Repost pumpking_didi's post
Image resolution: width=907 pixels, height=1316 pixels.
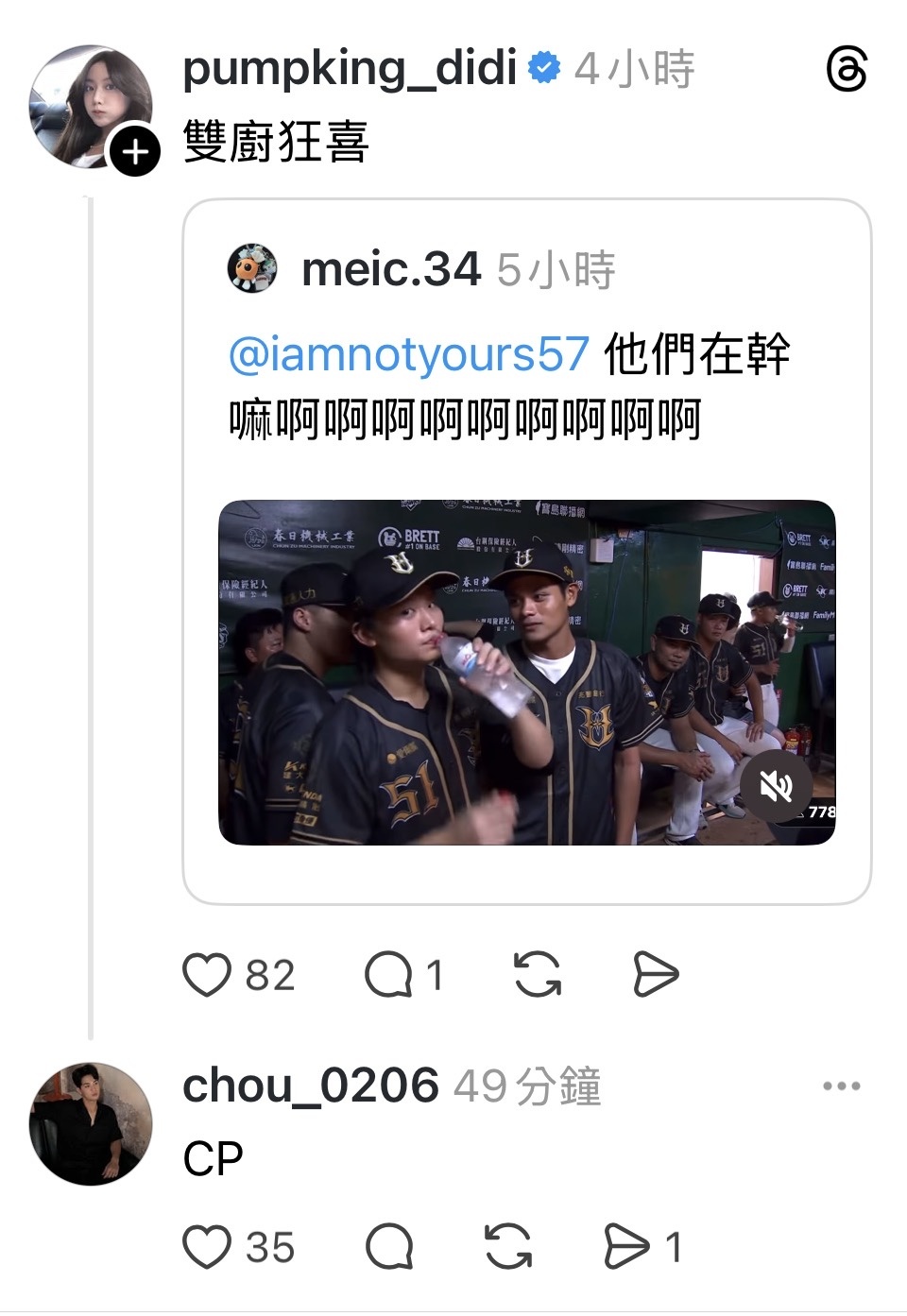(538, 975)
